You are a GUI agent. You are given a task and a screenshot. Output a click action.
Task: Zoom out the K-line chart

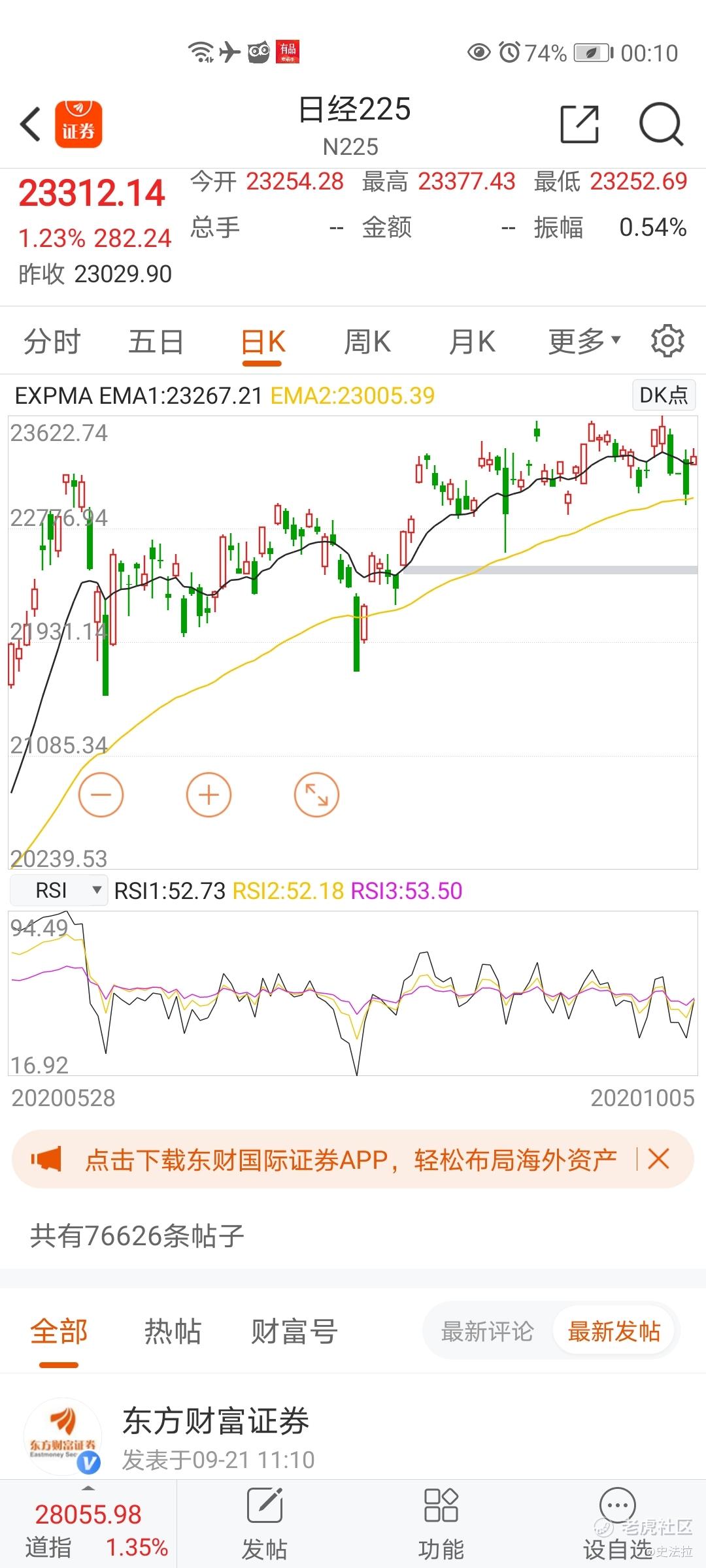pyautogui.click(x=101, y=795)
